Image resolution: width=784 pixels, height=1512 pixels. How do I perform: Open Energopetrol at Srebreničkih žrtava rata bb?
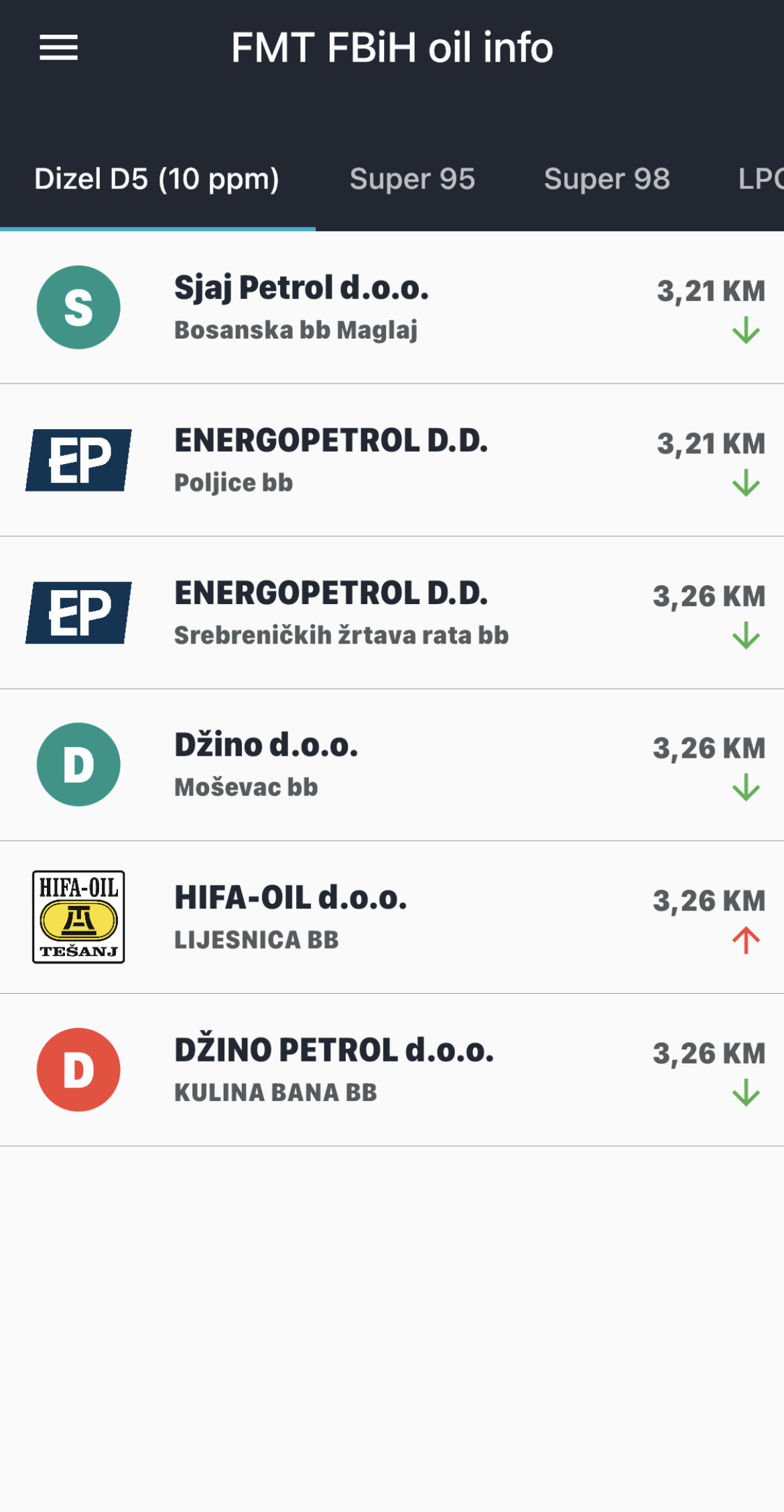[392, 613]
